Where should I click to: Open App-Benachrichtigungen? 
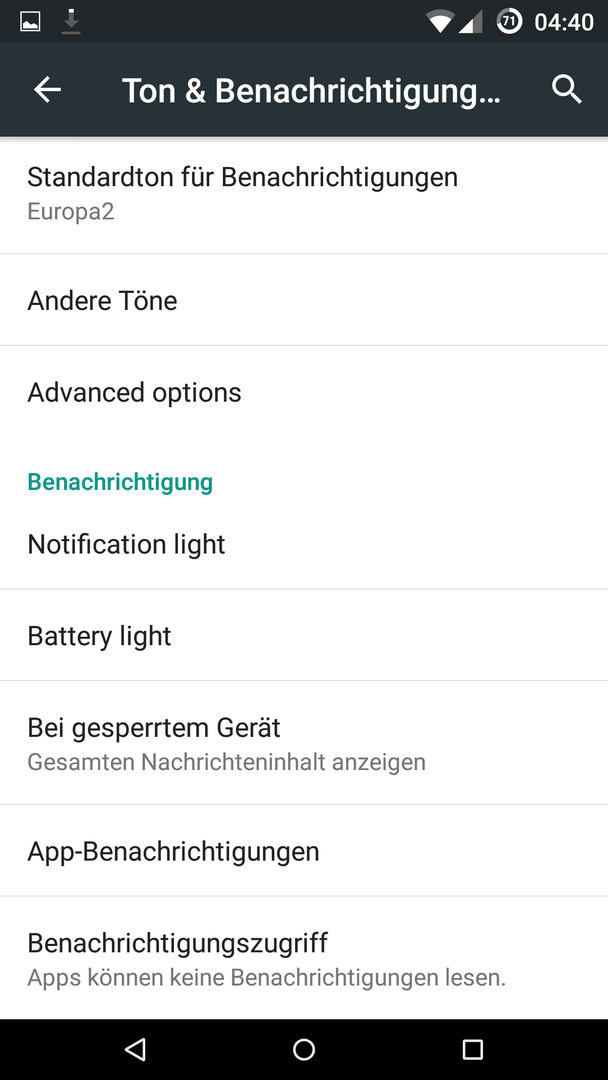(x=304, y=851)
